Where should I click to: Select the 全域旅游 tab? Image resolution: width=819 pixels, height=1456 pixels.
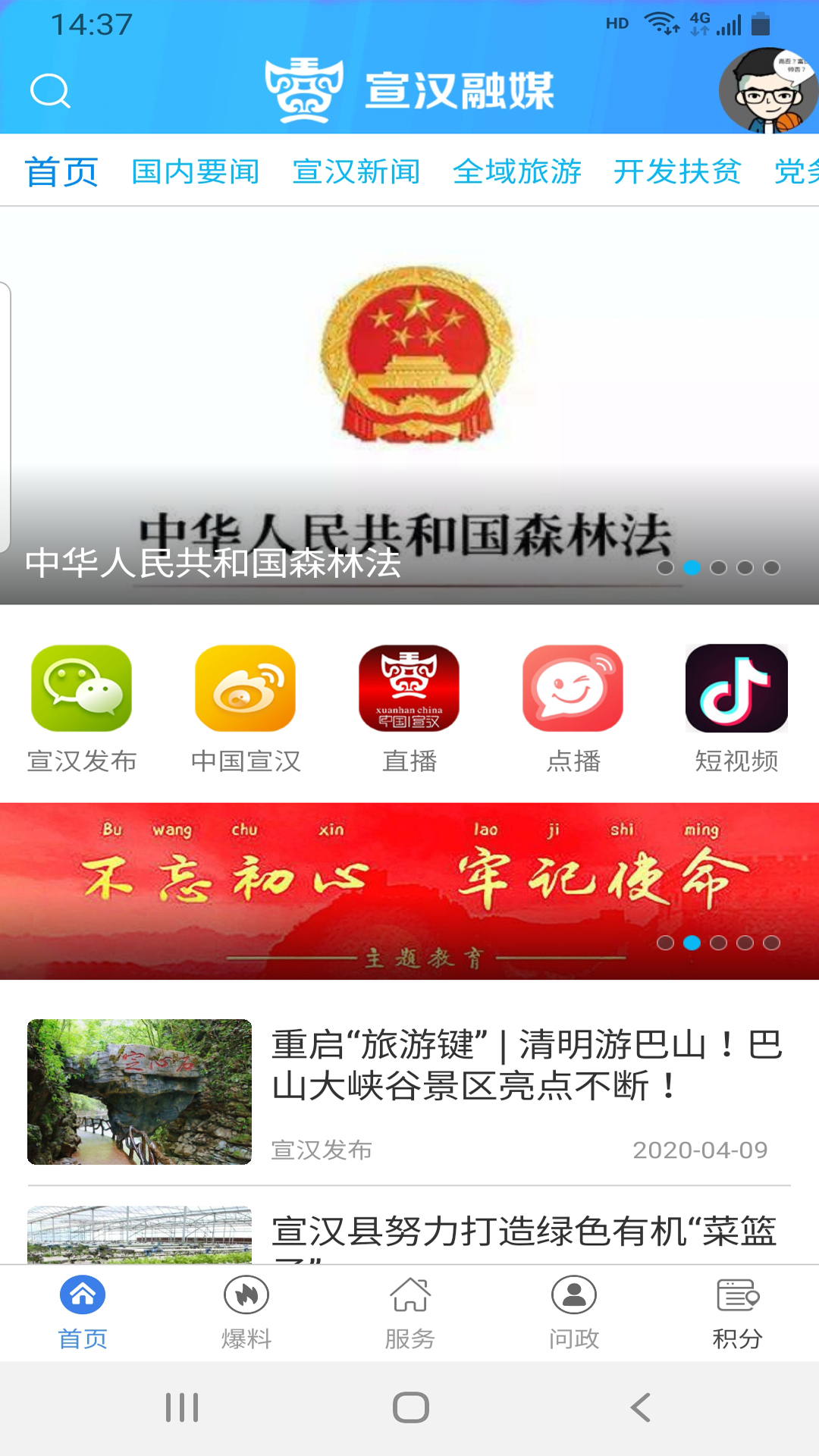click(x=517, y=172)
